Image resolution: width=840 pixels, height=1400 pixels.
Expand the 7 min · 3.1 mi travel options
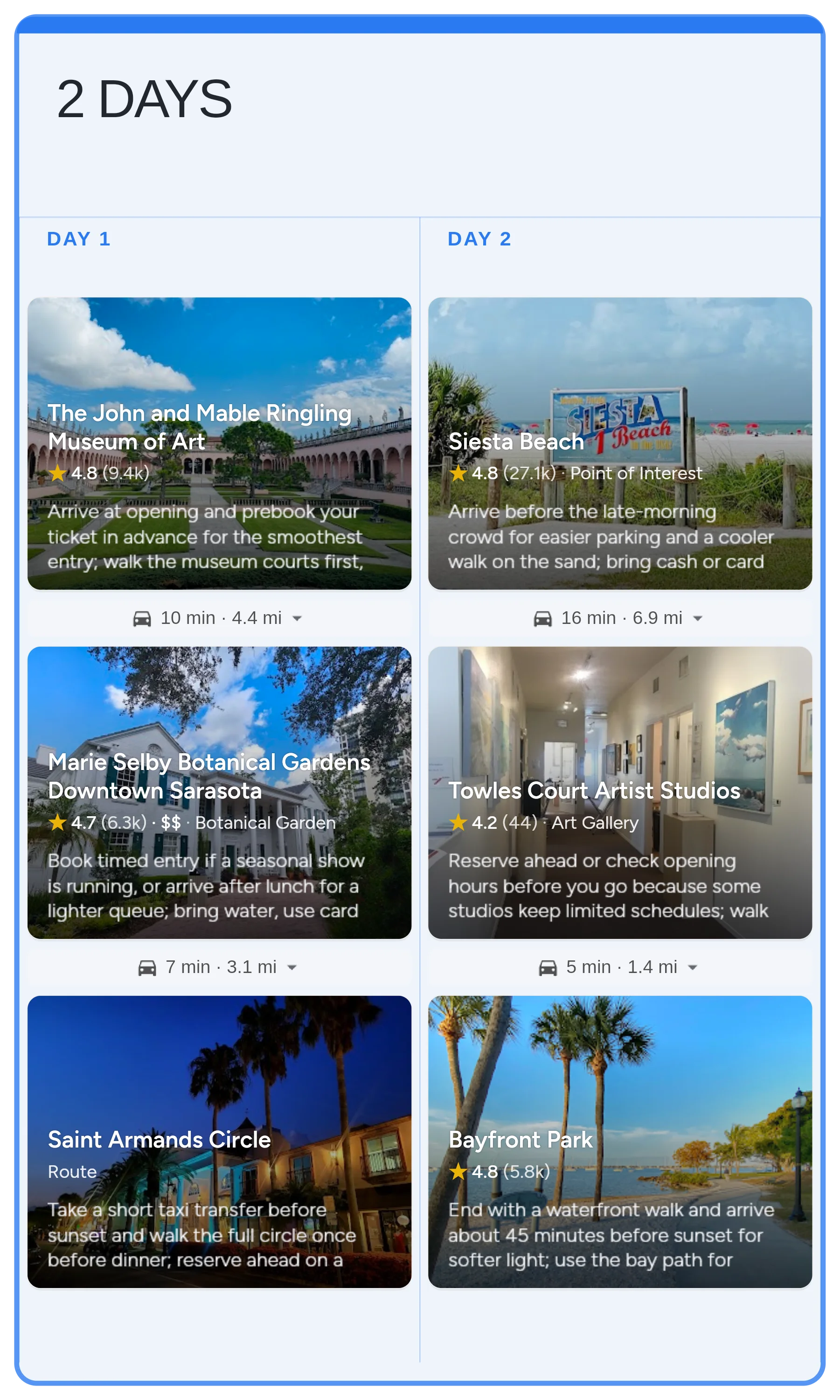pos(292,967)
